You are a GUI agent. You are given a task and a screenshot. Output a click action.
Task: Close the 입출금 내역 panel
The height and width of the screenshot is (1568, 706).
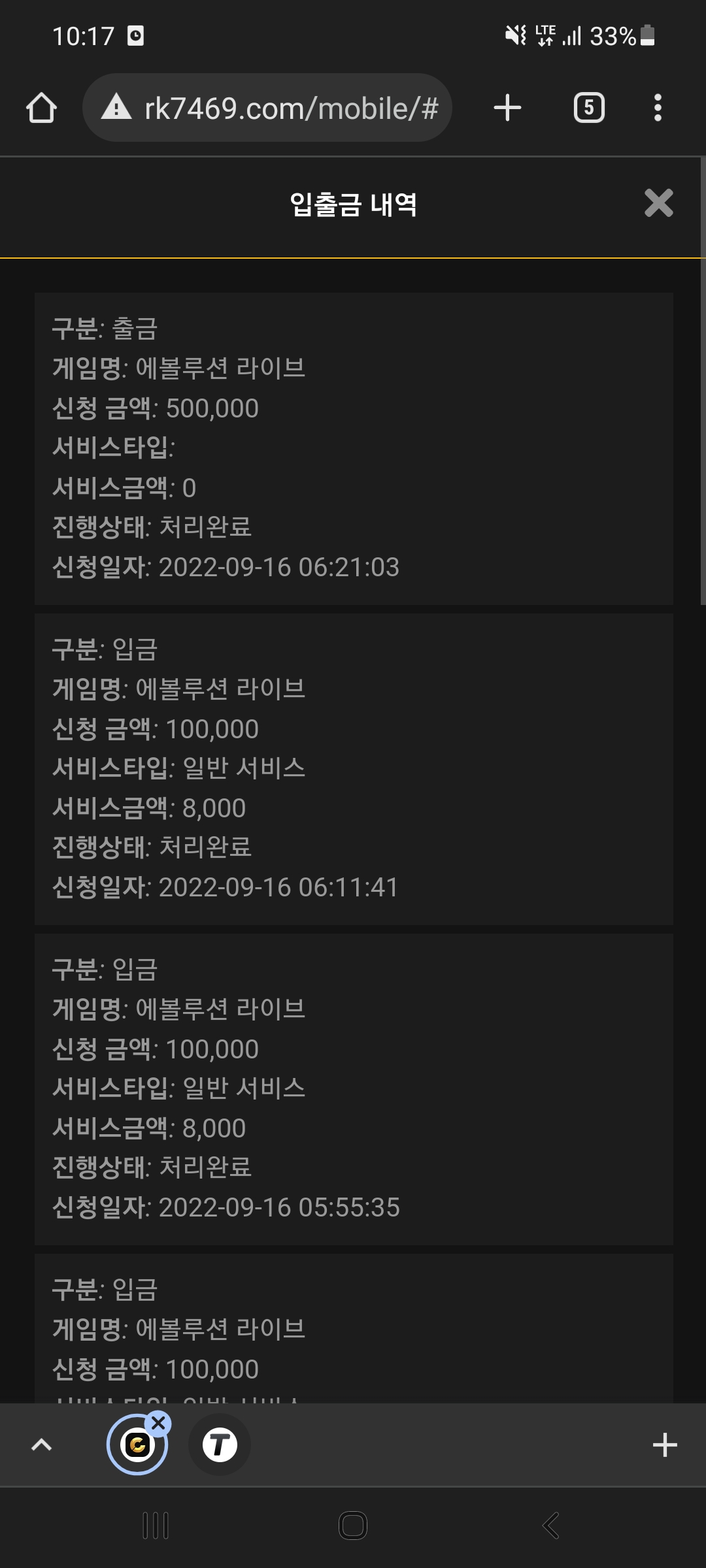[658, 203]
